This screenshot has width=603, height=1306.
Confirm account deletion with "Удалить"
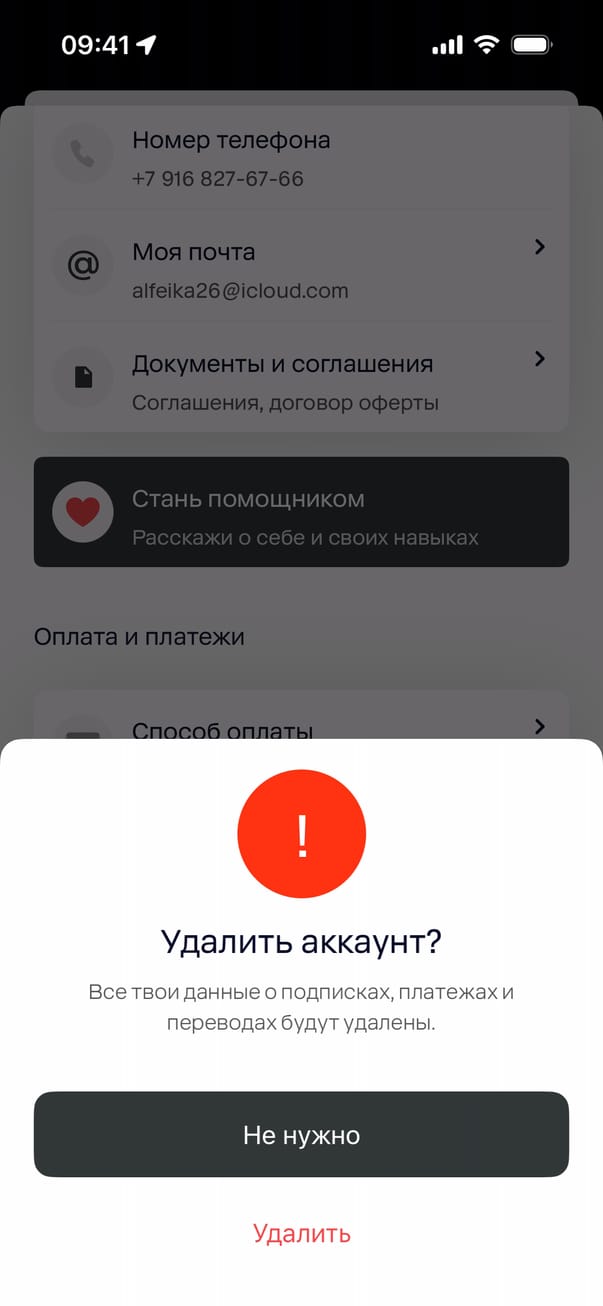click(x=301, y=1233)
